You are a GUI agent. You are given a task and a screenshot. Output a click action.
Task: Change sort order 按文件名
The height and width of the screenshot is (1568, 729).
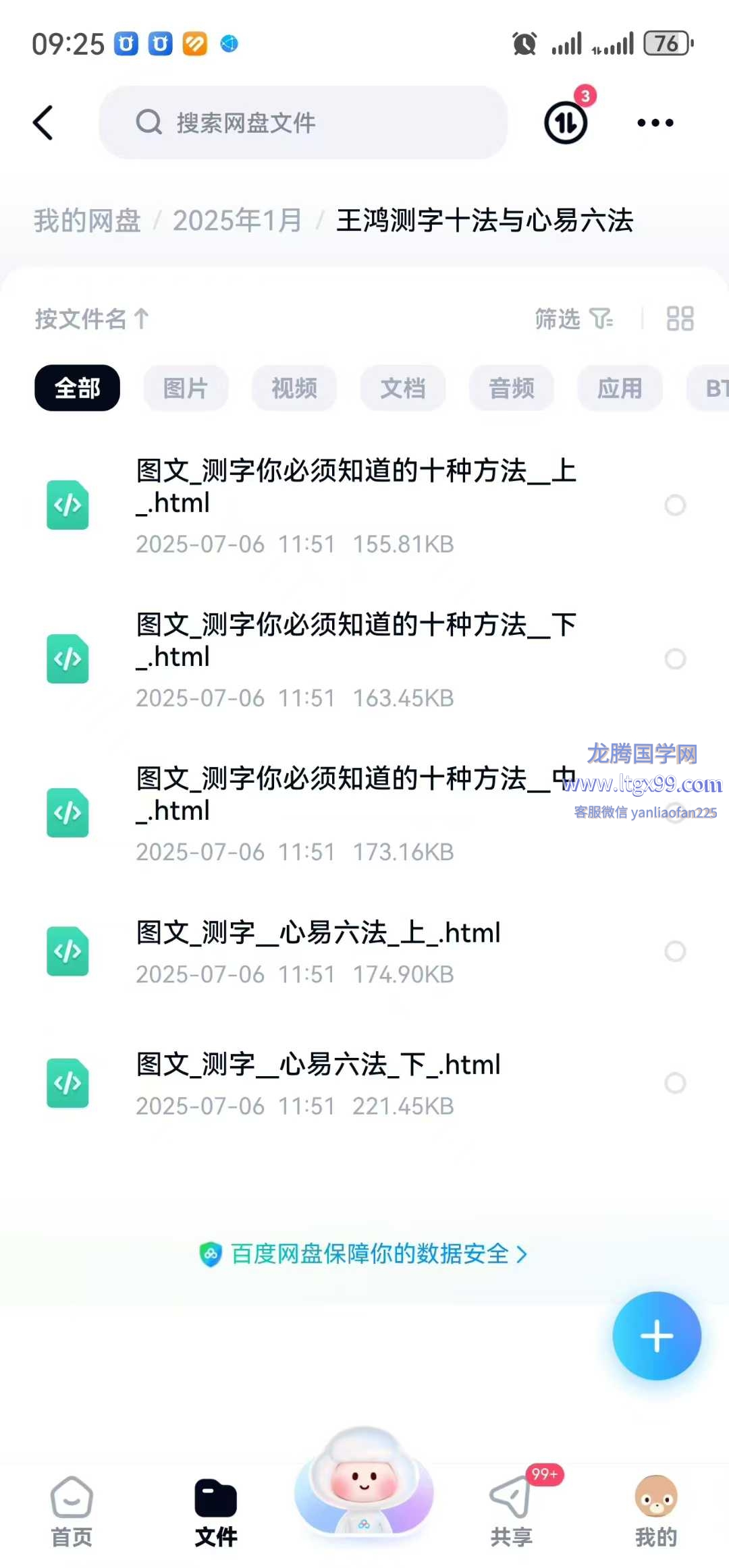(92, 318)
